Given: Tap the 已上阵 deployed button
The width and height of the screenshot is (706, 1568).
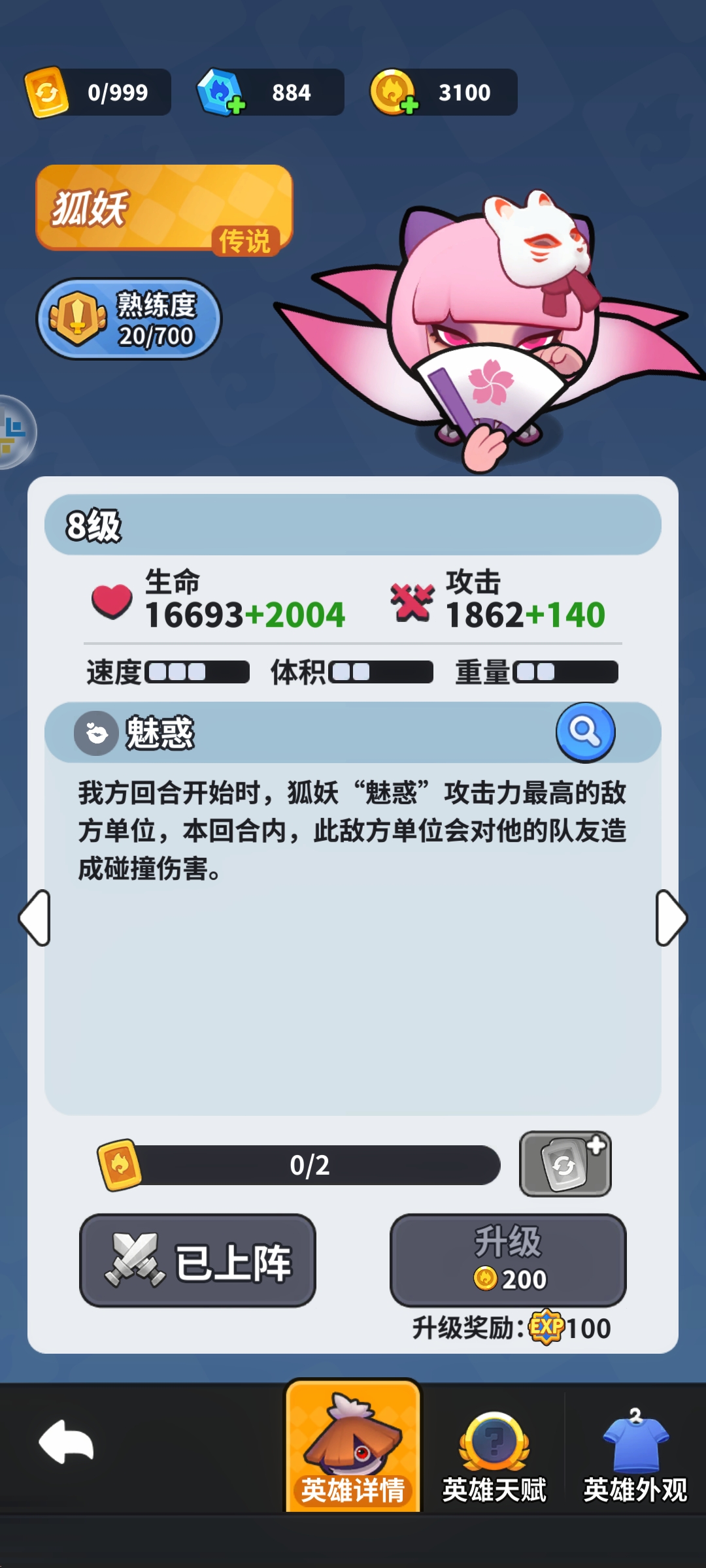Looking at the screenshot, I should point(197,1260).
